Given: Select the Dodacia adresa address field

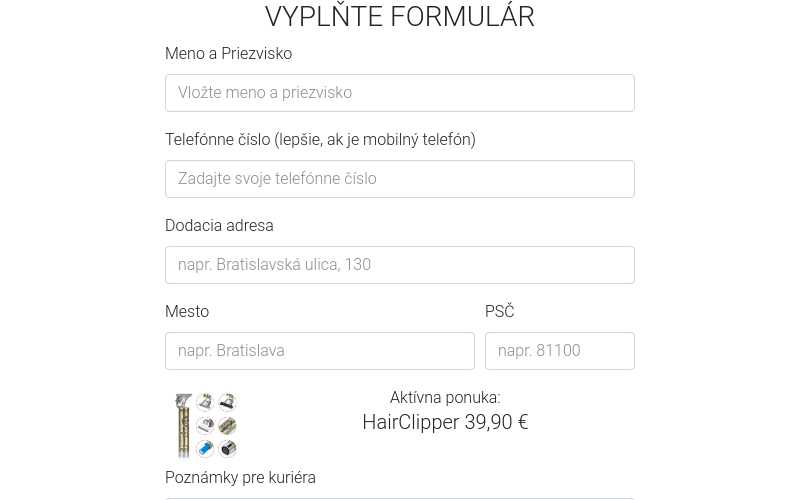Looking at the screenshot, I should pos(399,265).
